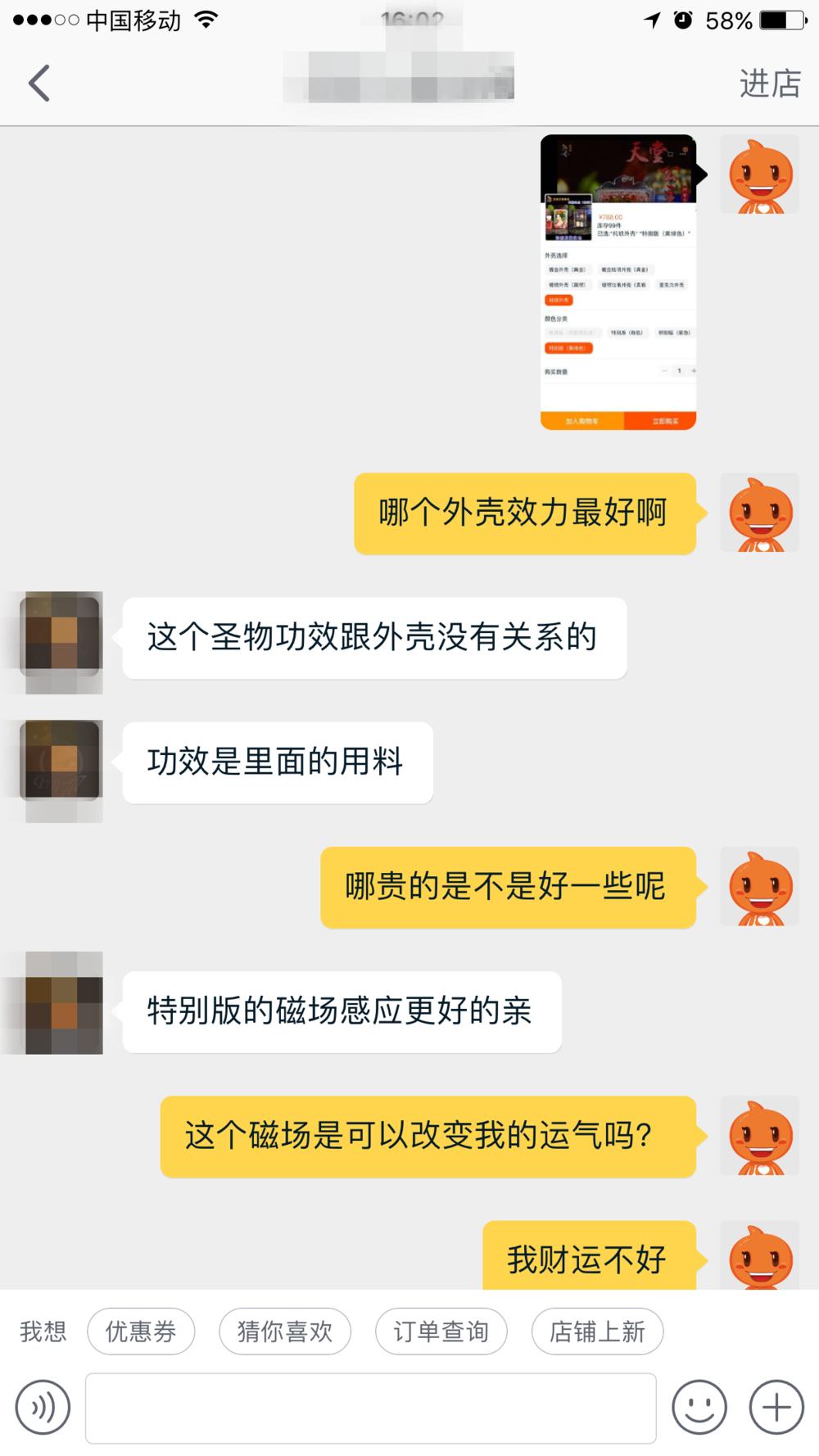
Task: Tap the 立即购买 button
Action: coord(666,419)
